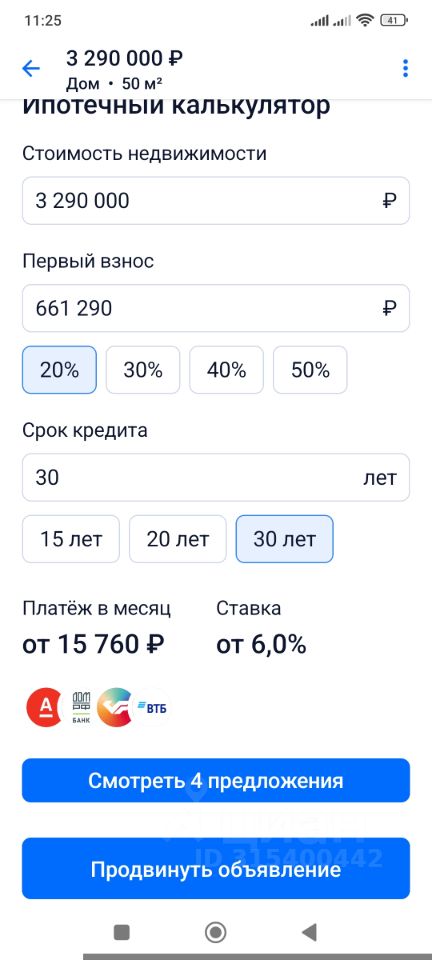Viewport: 432px width, 960px height.
Task: Set down payment to 40%
Action: (226, 370)
